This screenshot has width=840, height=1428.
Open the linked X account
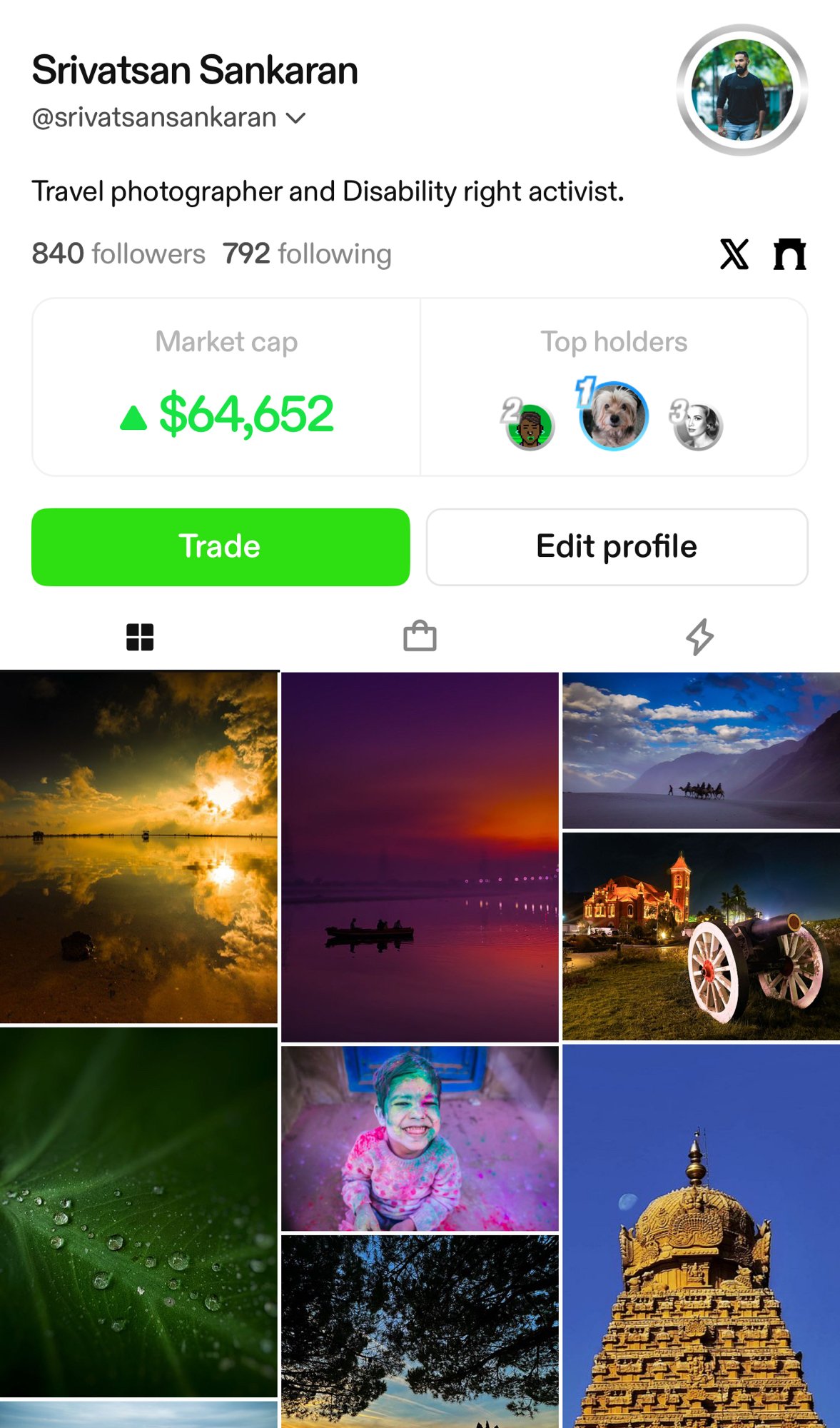coord(734,254)
